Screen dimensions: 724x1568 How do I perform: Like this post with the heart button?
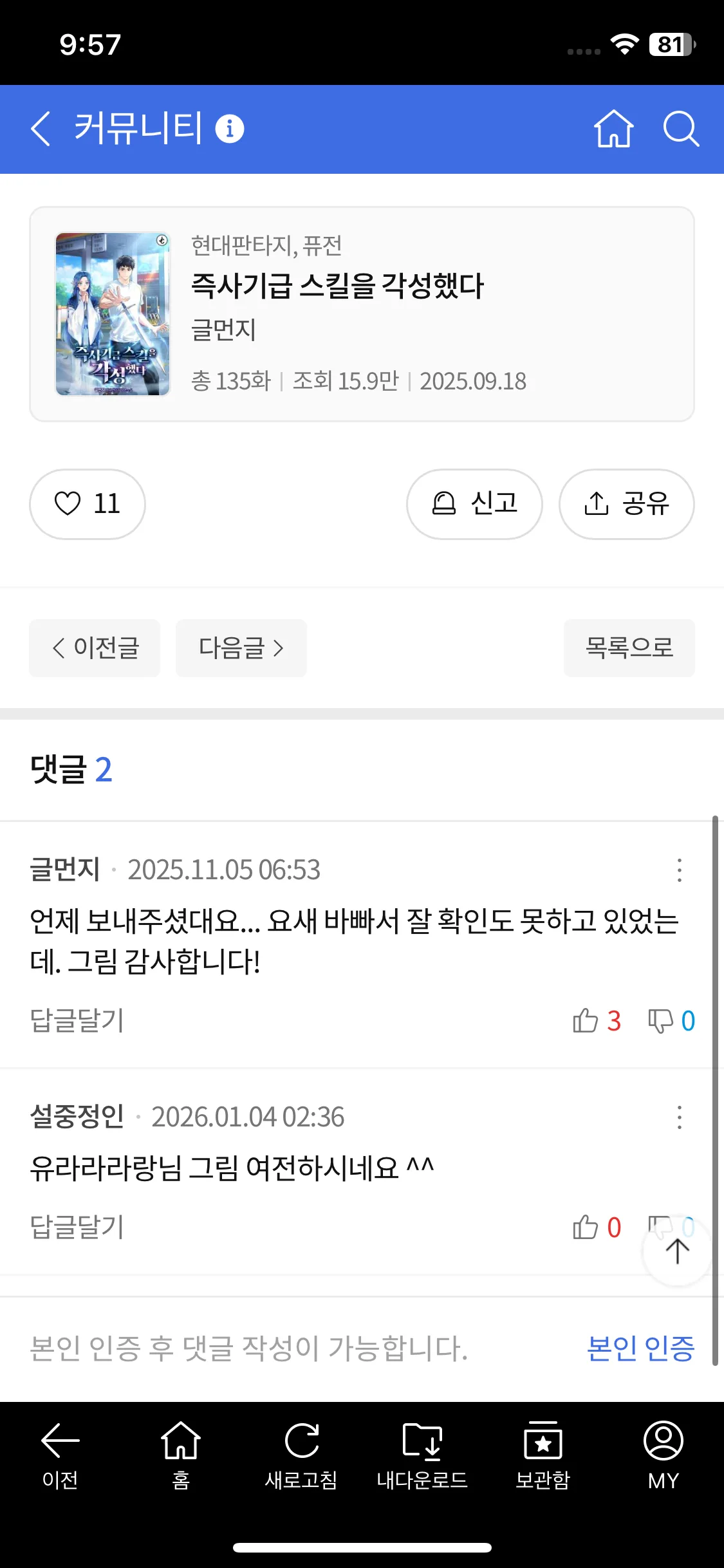pos(87,504)
